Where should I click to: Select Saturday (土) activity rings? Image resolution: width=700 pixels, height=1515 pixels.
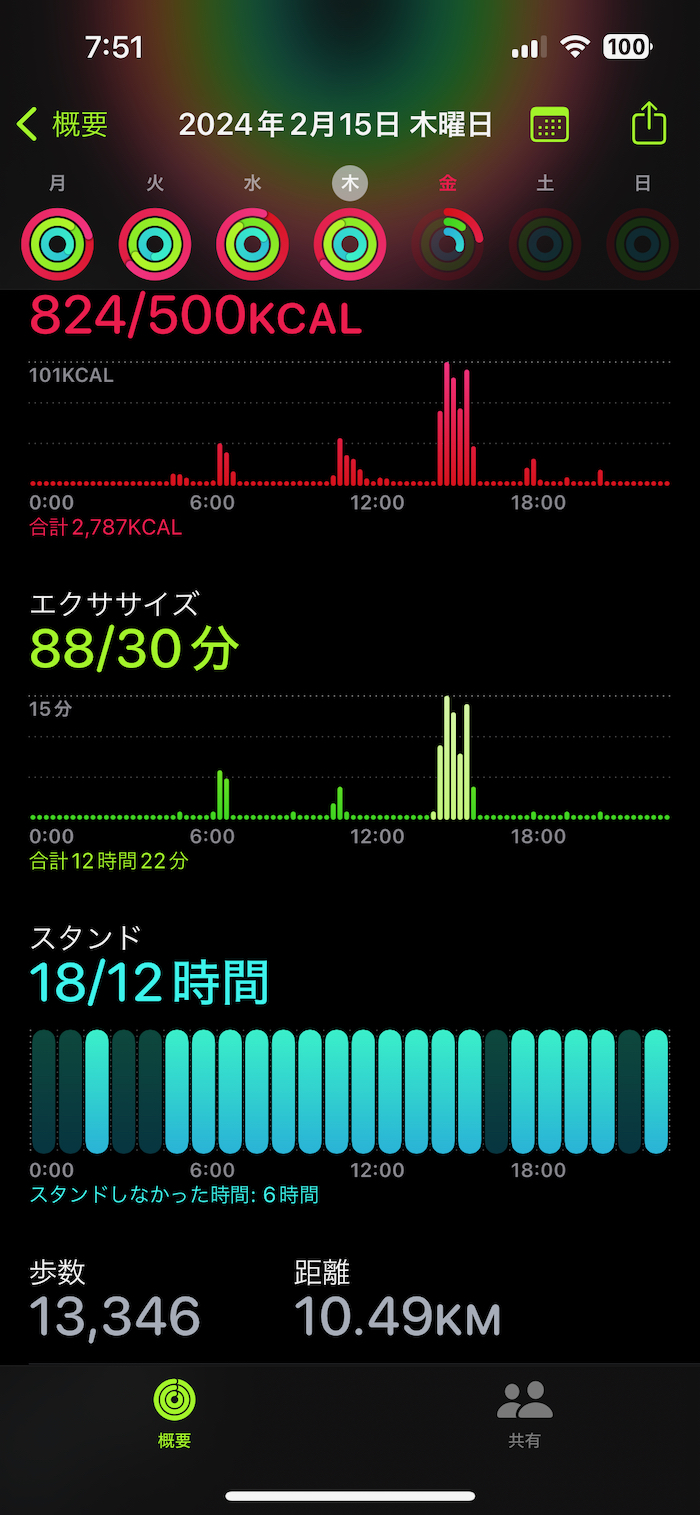545,243
